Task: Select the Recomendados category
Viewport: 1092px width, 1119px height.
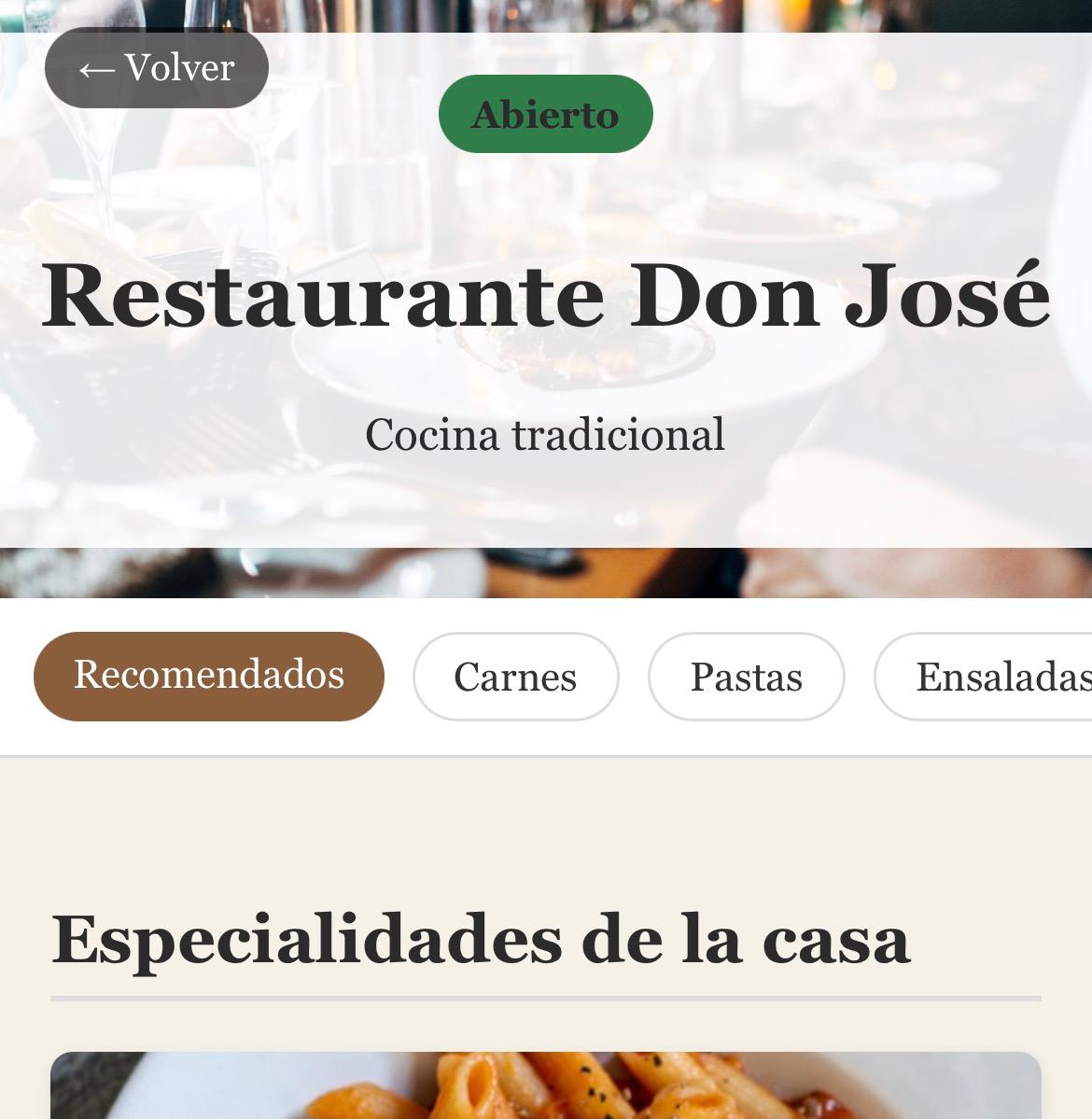Action: [x=209, y=676]
